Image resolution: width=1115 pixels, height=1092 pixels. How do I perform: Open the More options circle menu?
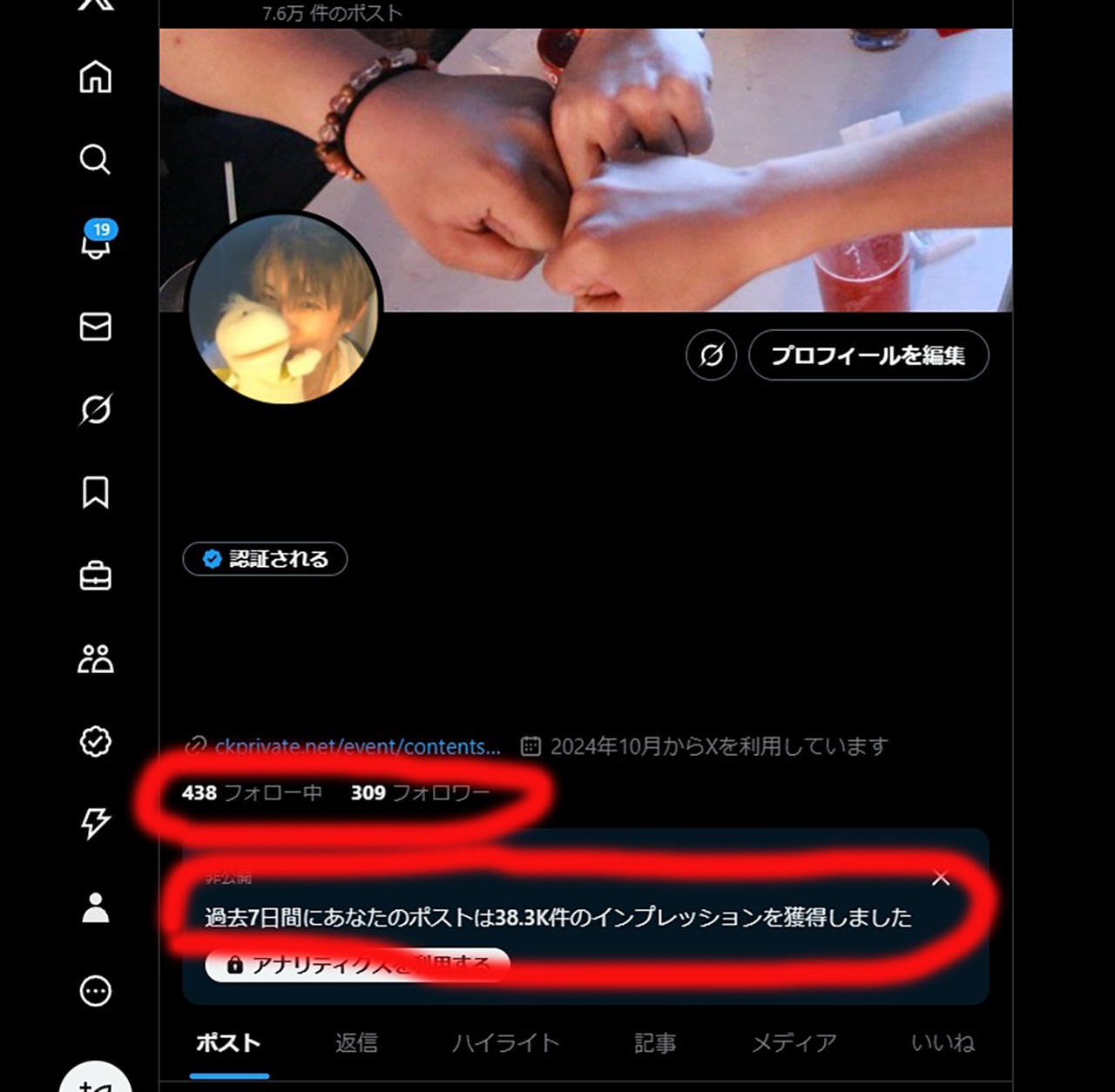tap(95, 991)
